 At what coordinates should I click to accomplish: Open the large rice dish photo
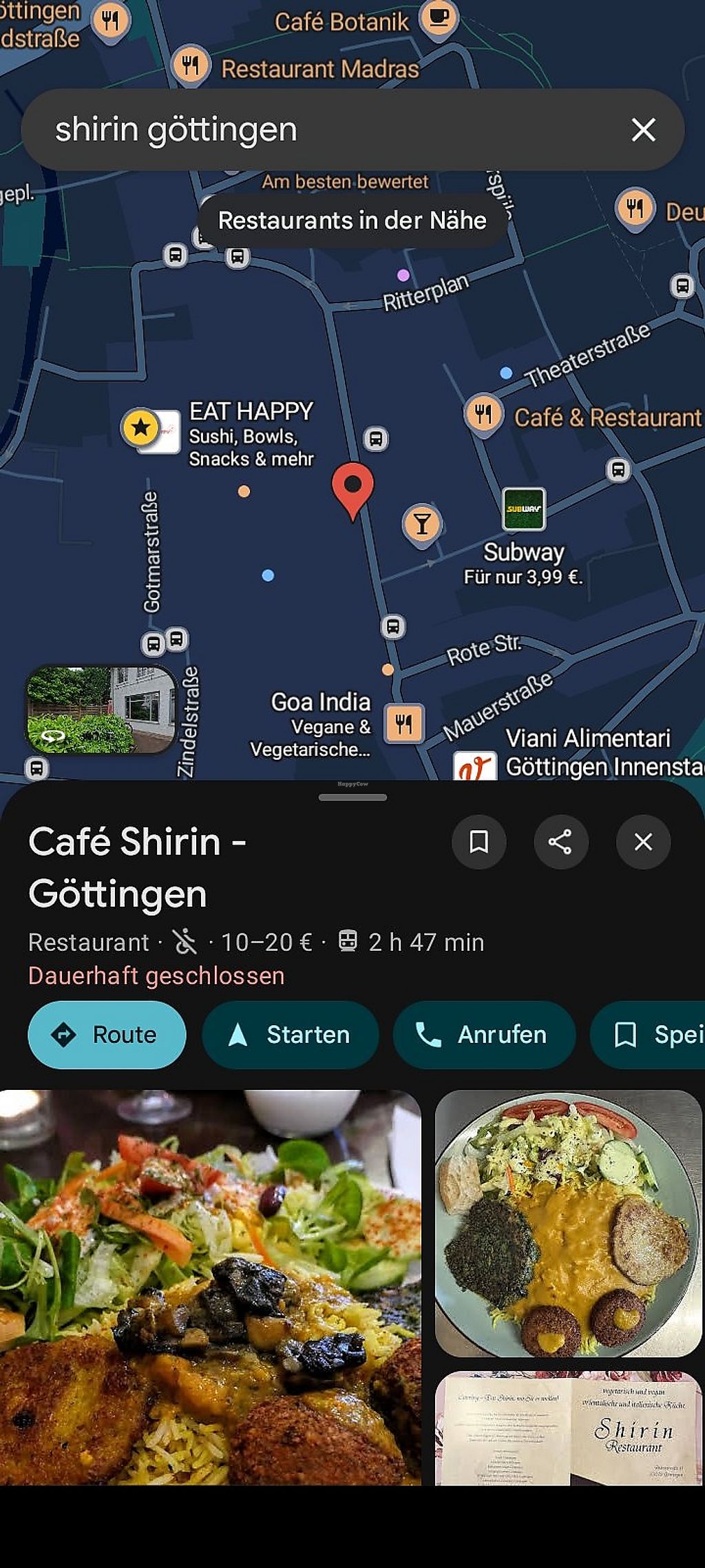point(210,1286)
